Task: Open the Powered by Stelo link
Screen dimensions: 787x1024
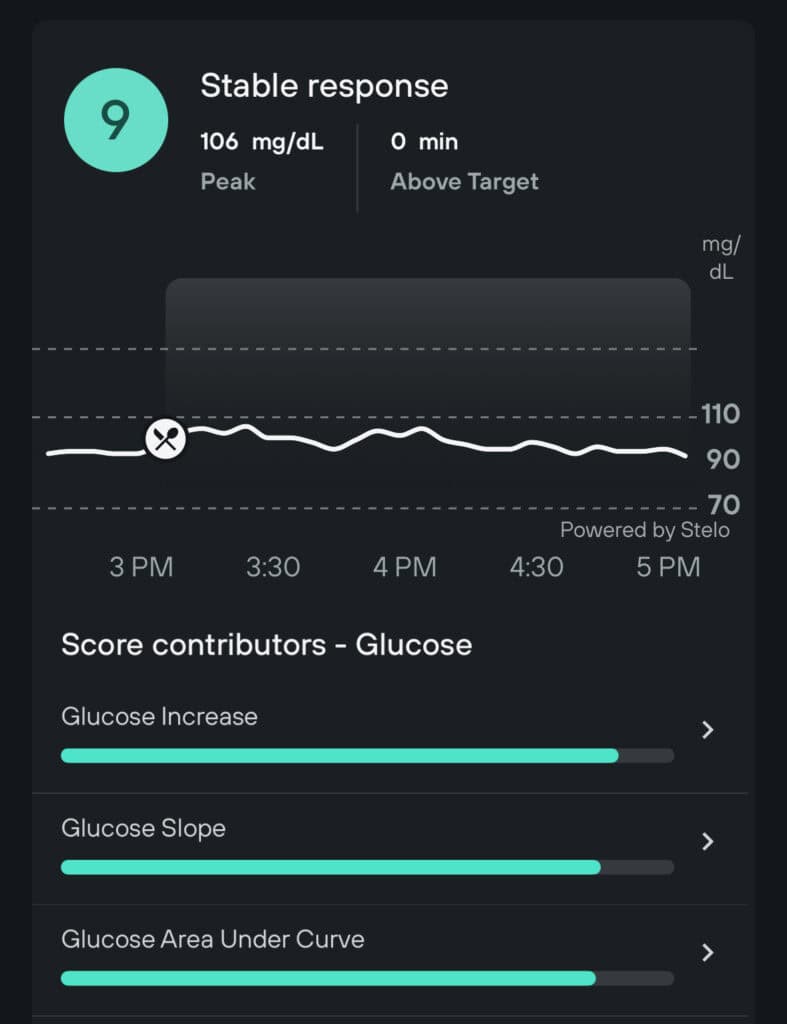Action: tap(646, 530)
